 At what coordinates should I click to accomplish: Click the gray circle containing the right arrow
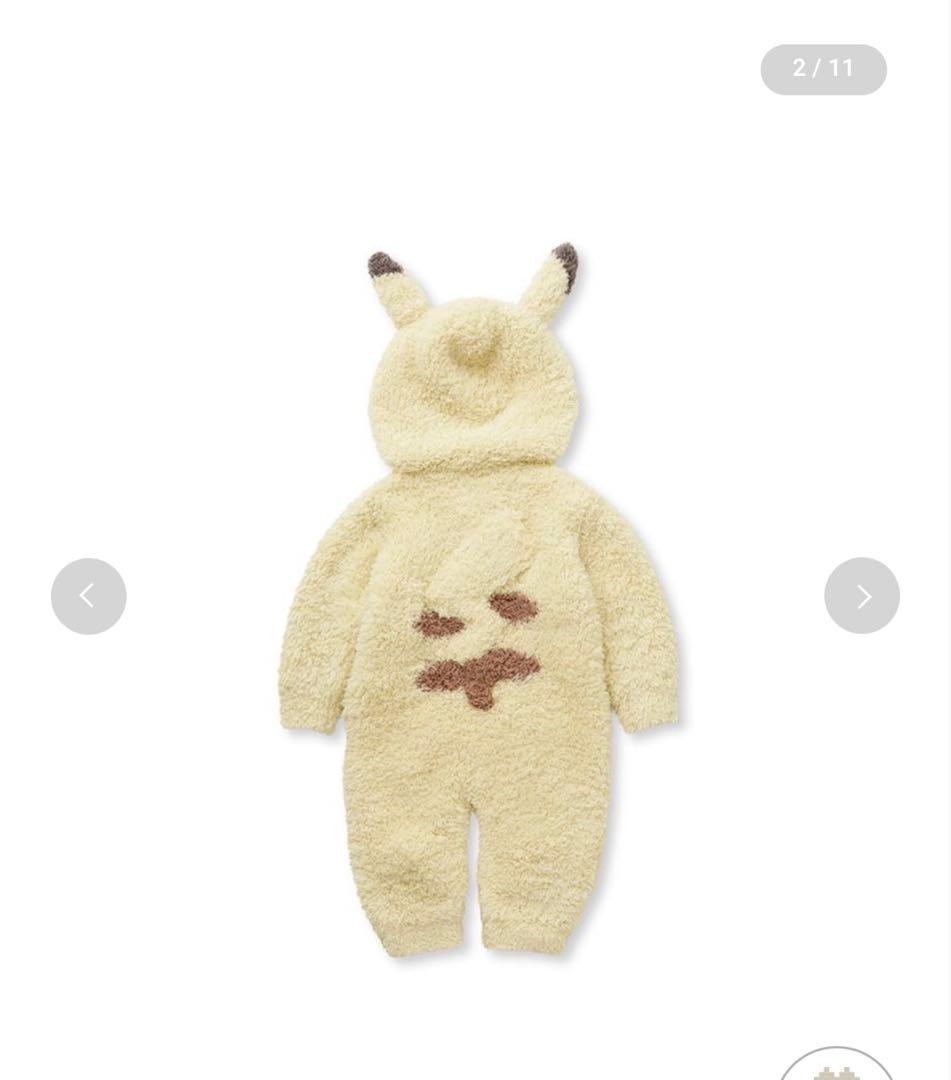[x=861, y=595]
